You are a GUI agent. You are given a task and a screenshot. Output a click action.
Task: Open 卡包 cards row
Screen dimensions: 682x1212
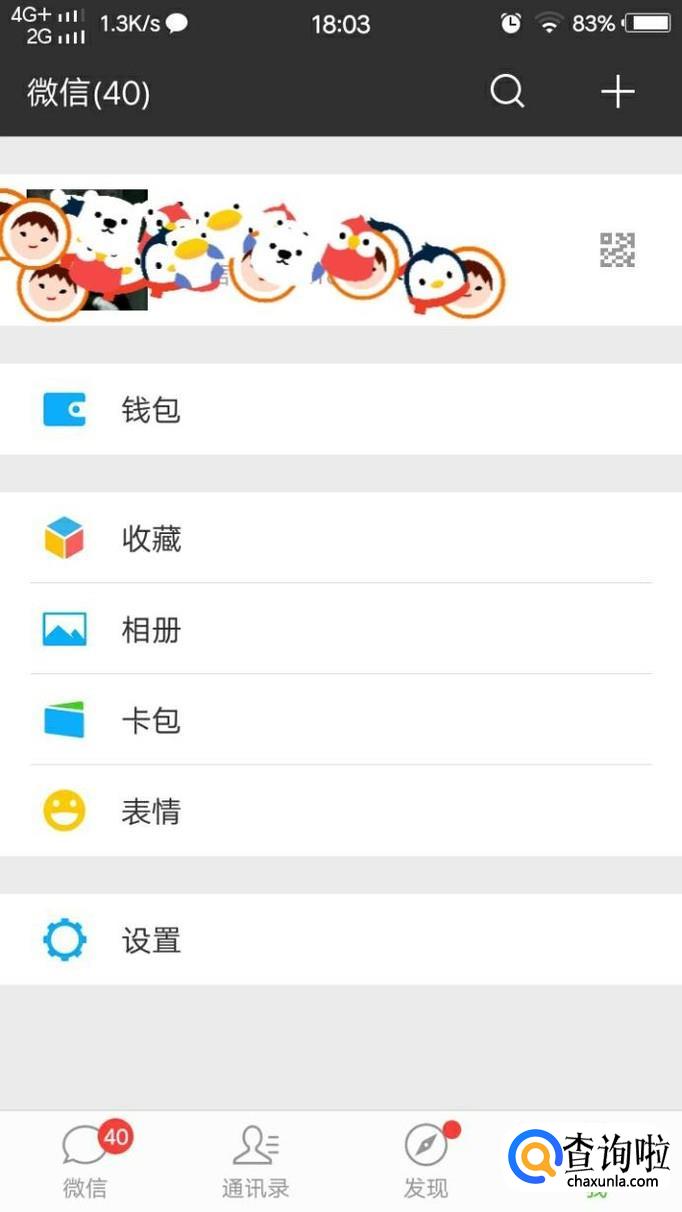click(x=340, y=720)
